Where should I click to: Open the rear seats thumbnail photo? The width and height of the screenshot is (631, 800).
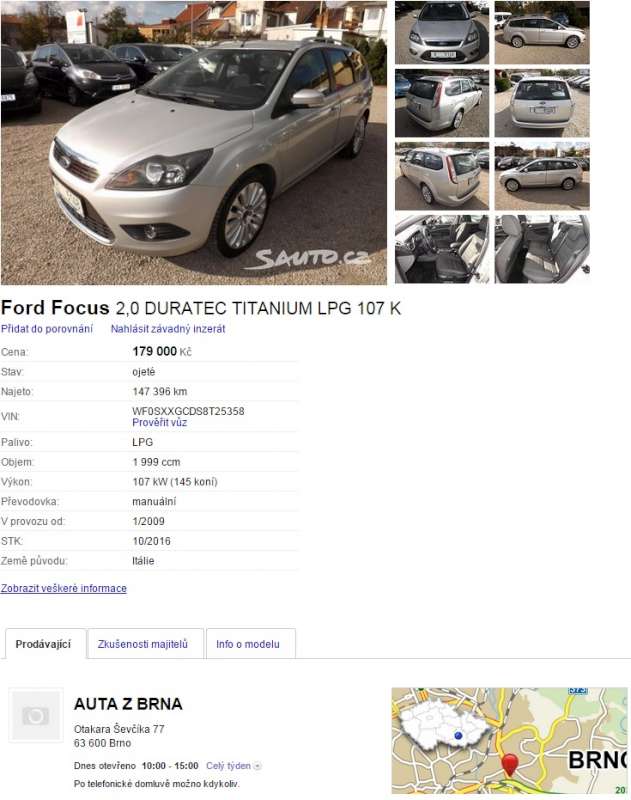click(541, 248)
